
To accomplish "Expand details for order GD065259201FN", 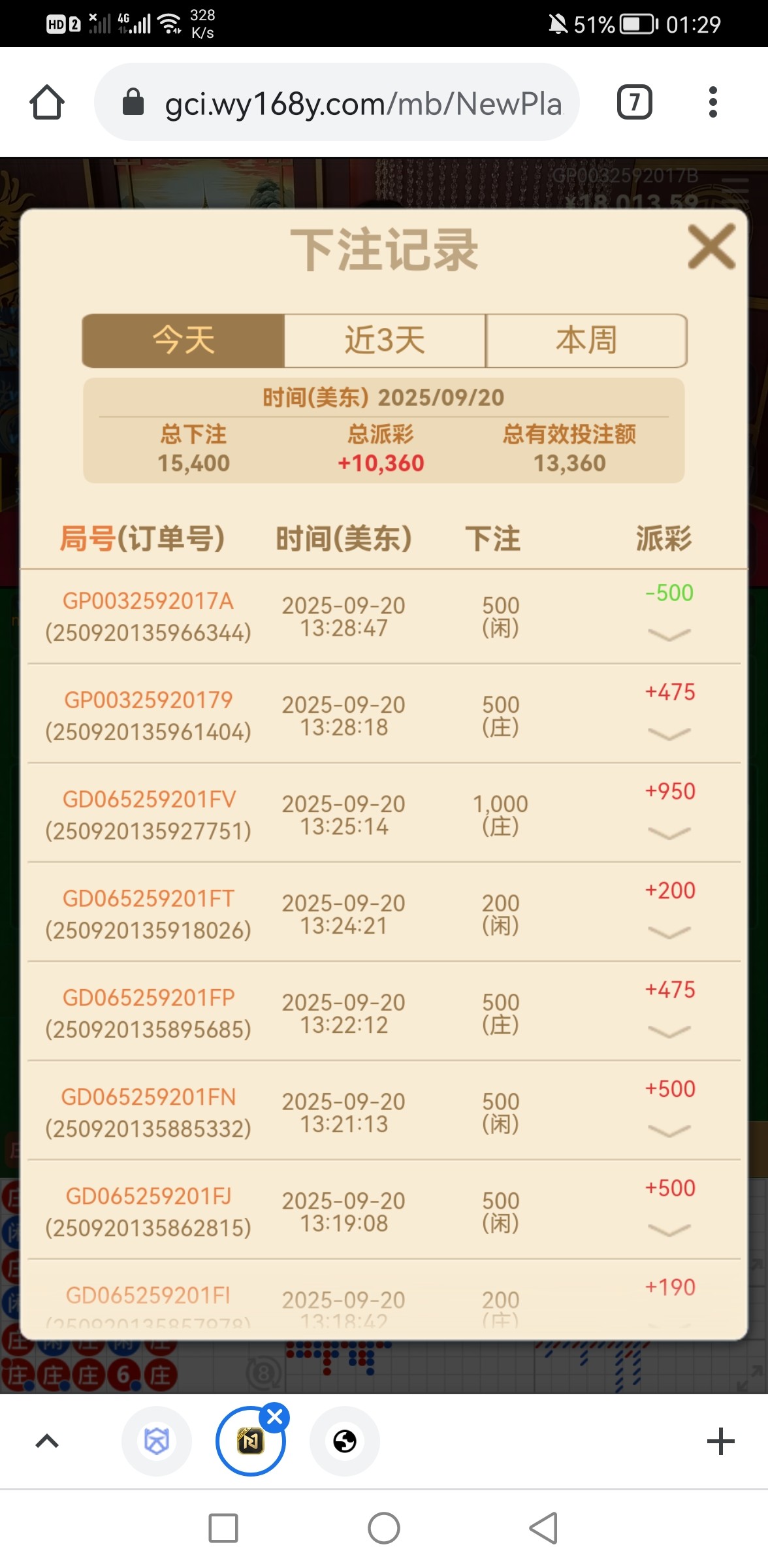I will (x=669, y=1131).
